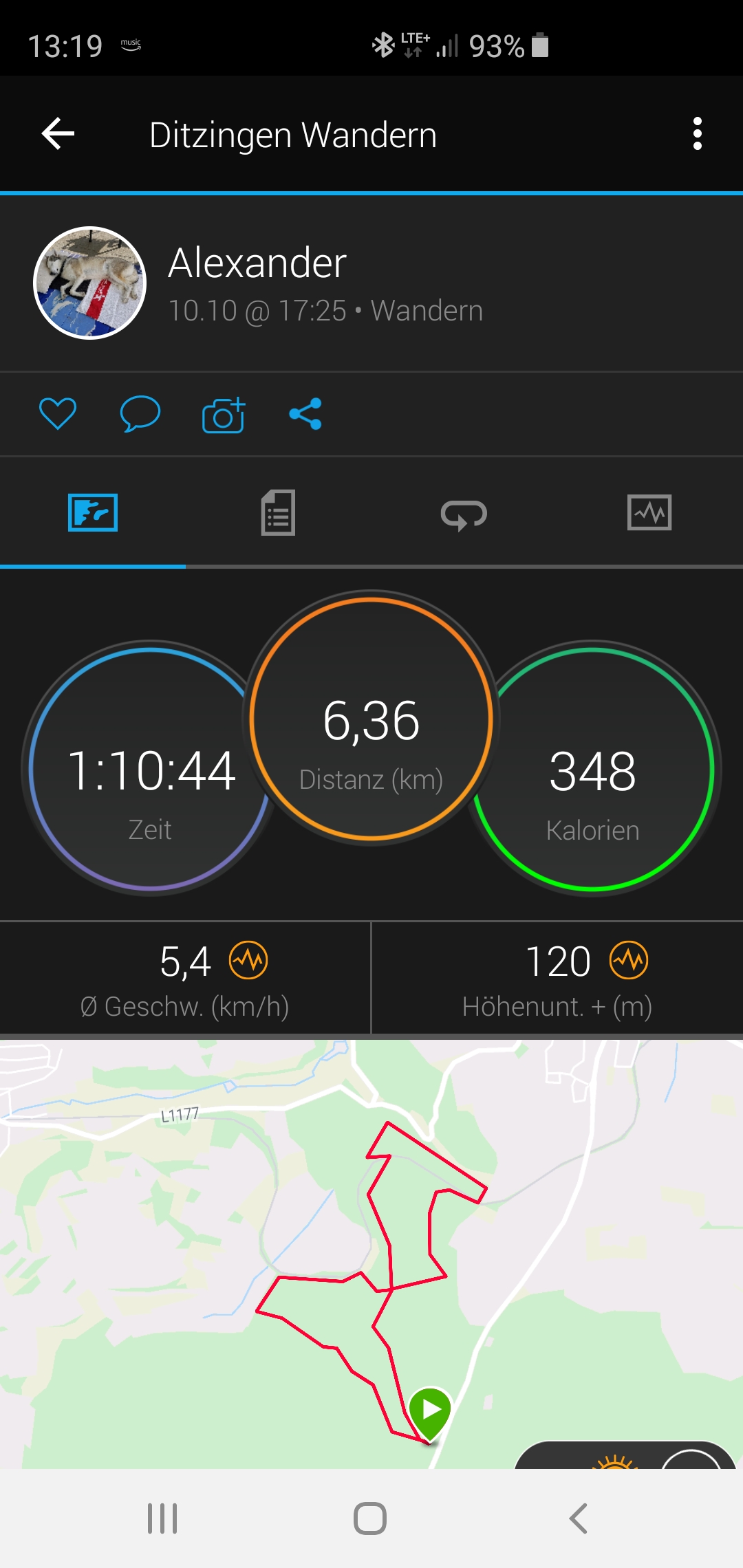The width and height of the screenshot is (743, 1568).
Task: Open recent apps from navigation bar
Action: pos(162,1518)
